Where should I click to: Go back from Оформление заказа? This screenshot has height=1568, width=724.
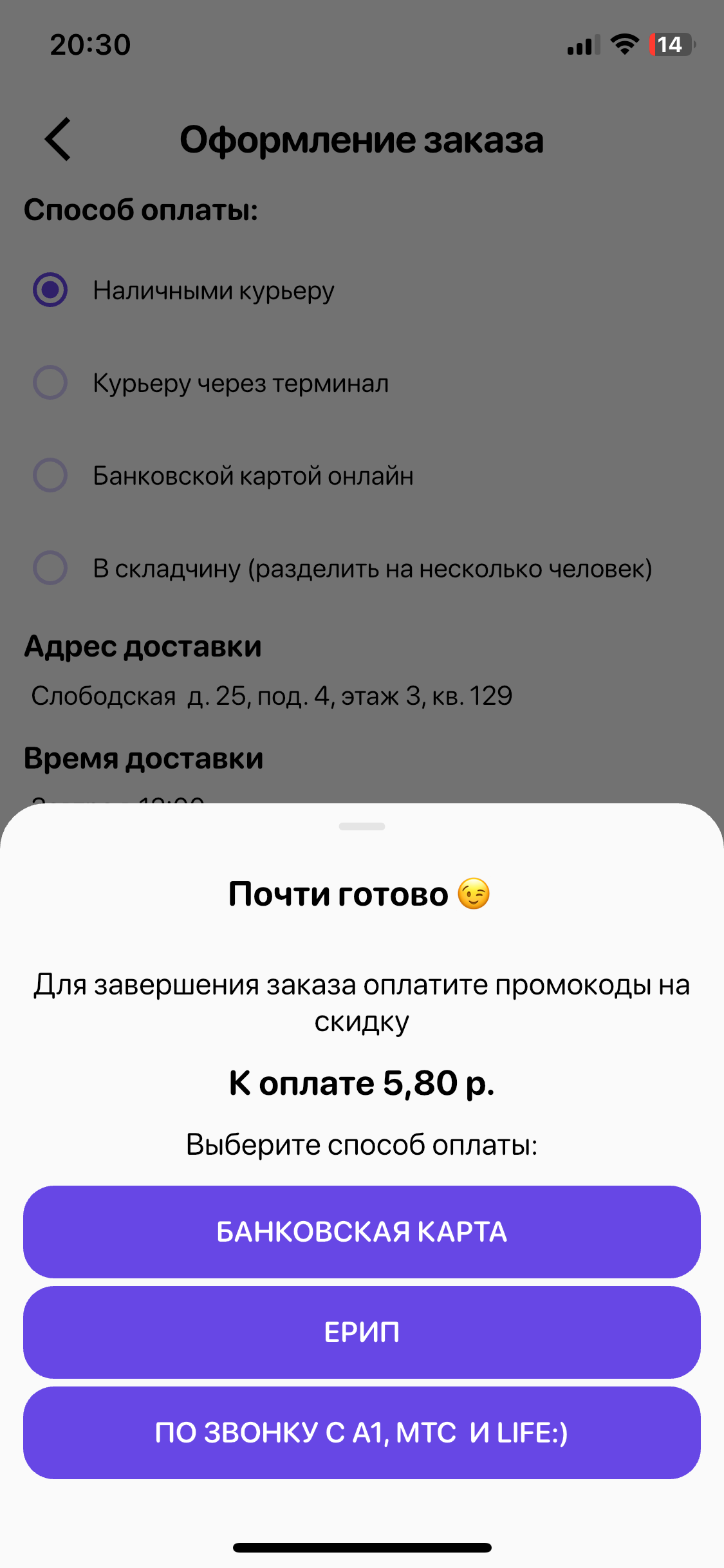[58, 139]
